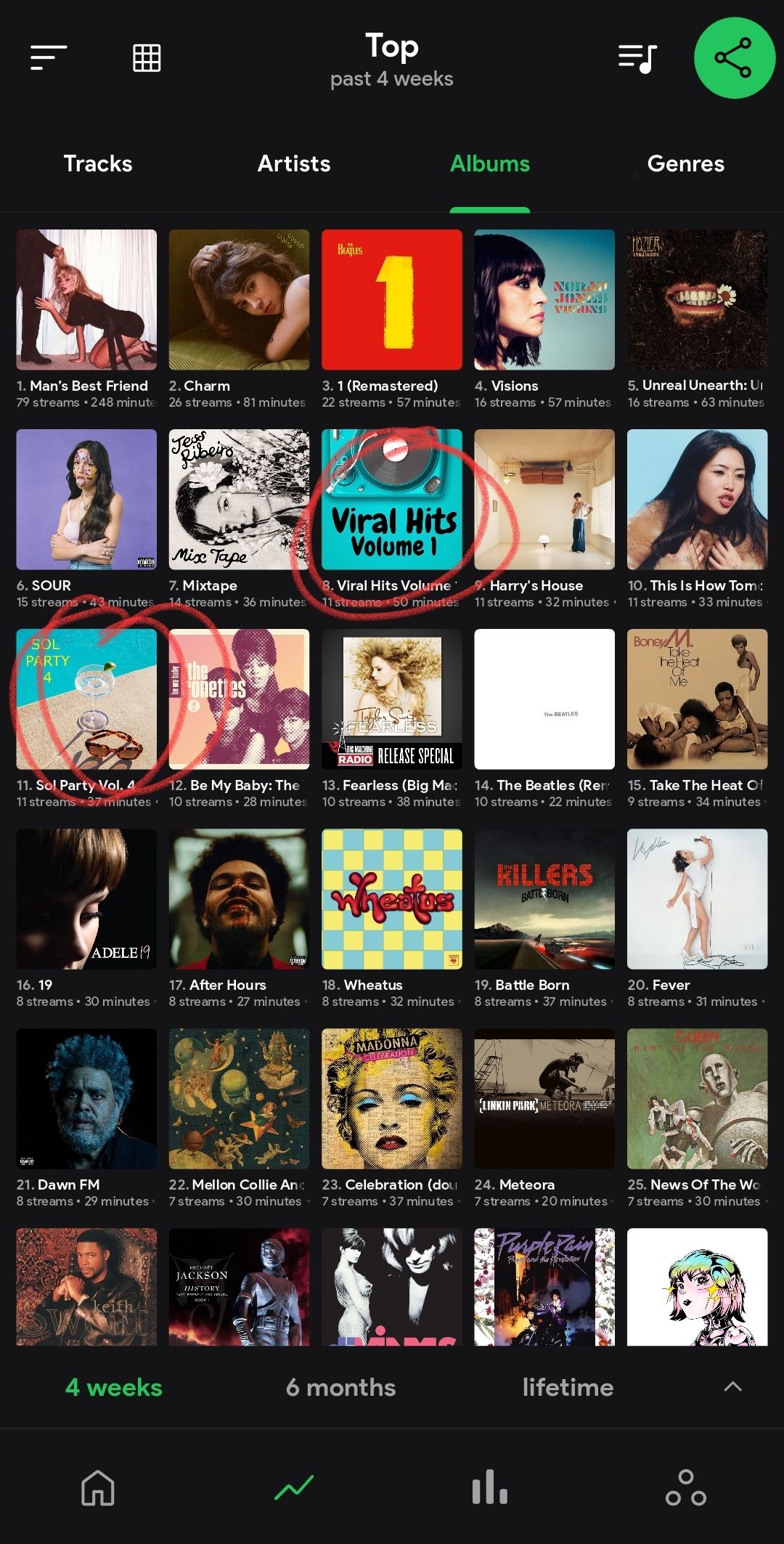Select the 6 months time range
The width and height of the screenshot is (784, 1544).
point(340,1387)
